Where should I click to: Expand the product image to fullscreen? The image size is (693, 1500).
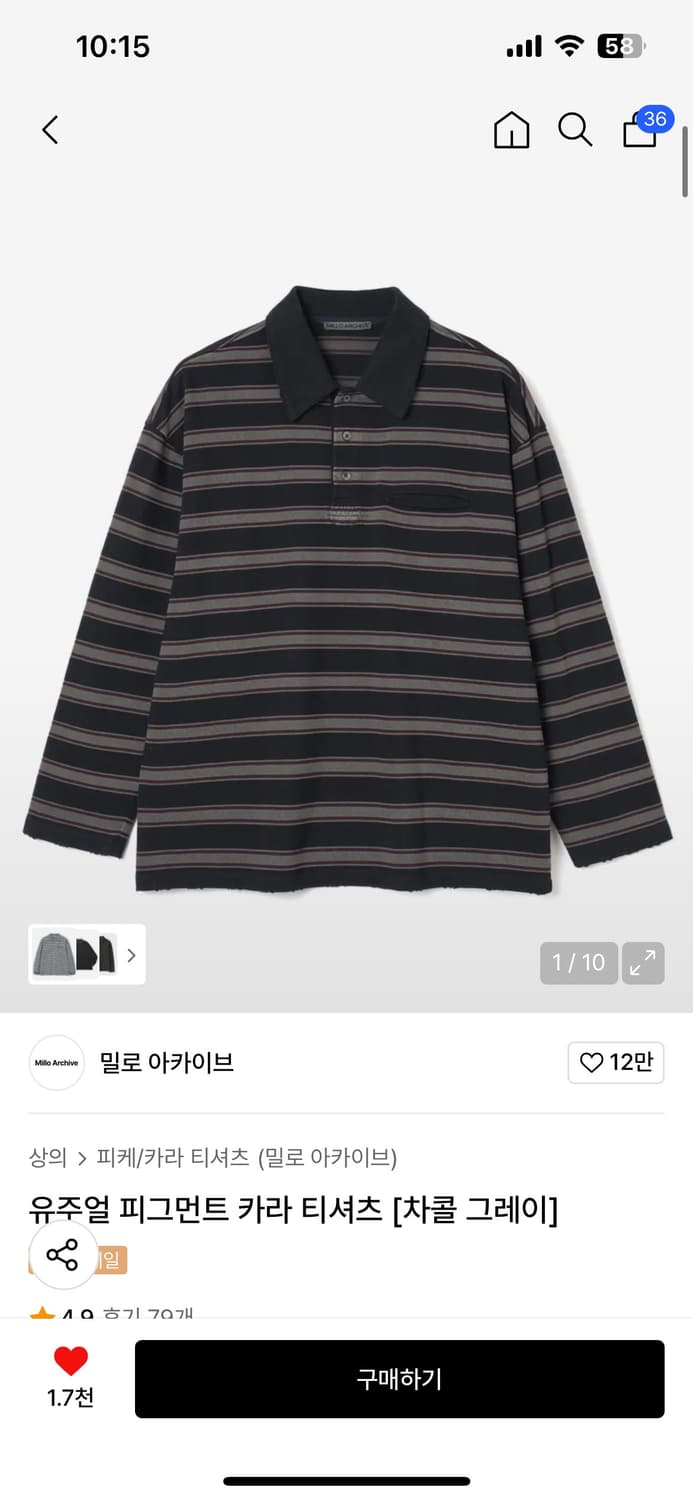(643, 963)
